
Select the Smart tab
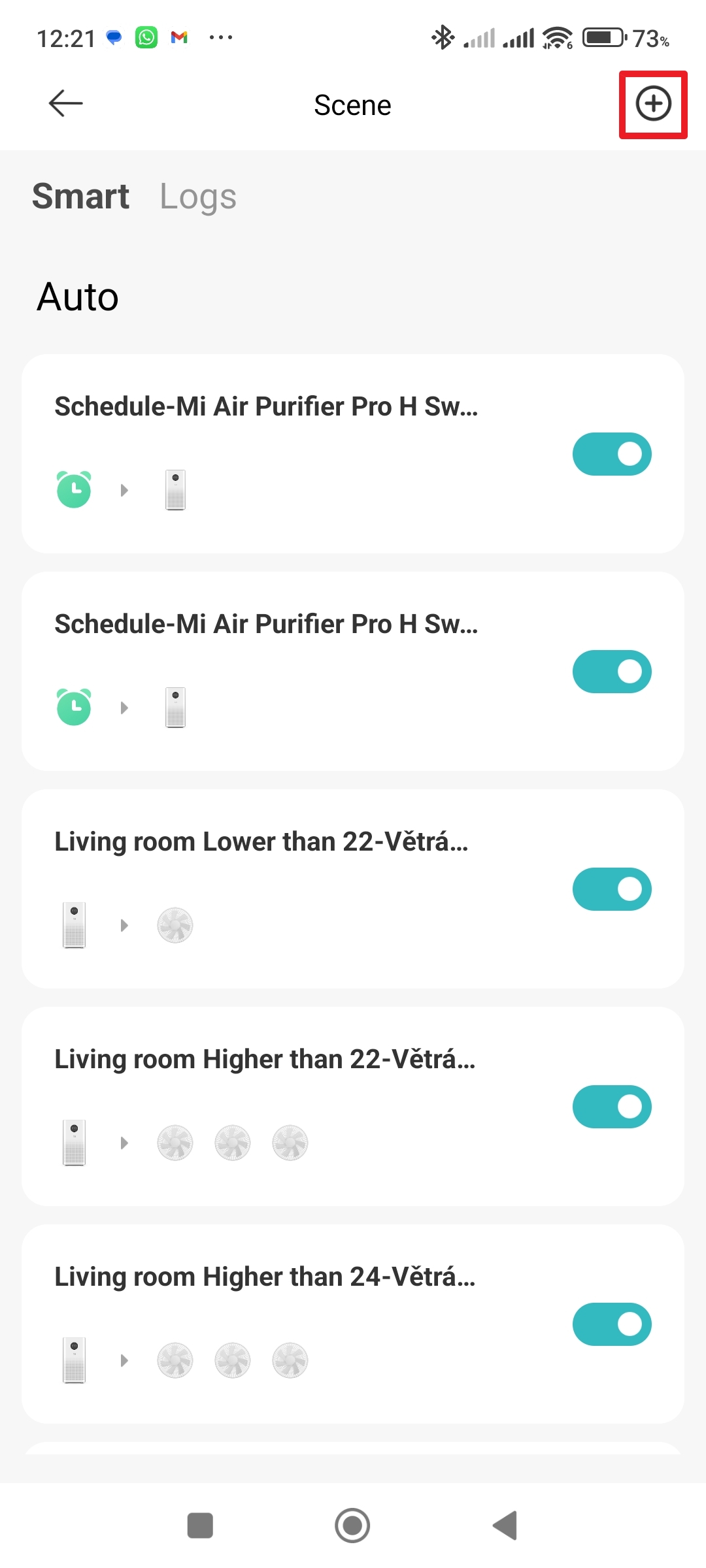pyautogui.click(x=80, y=197)
